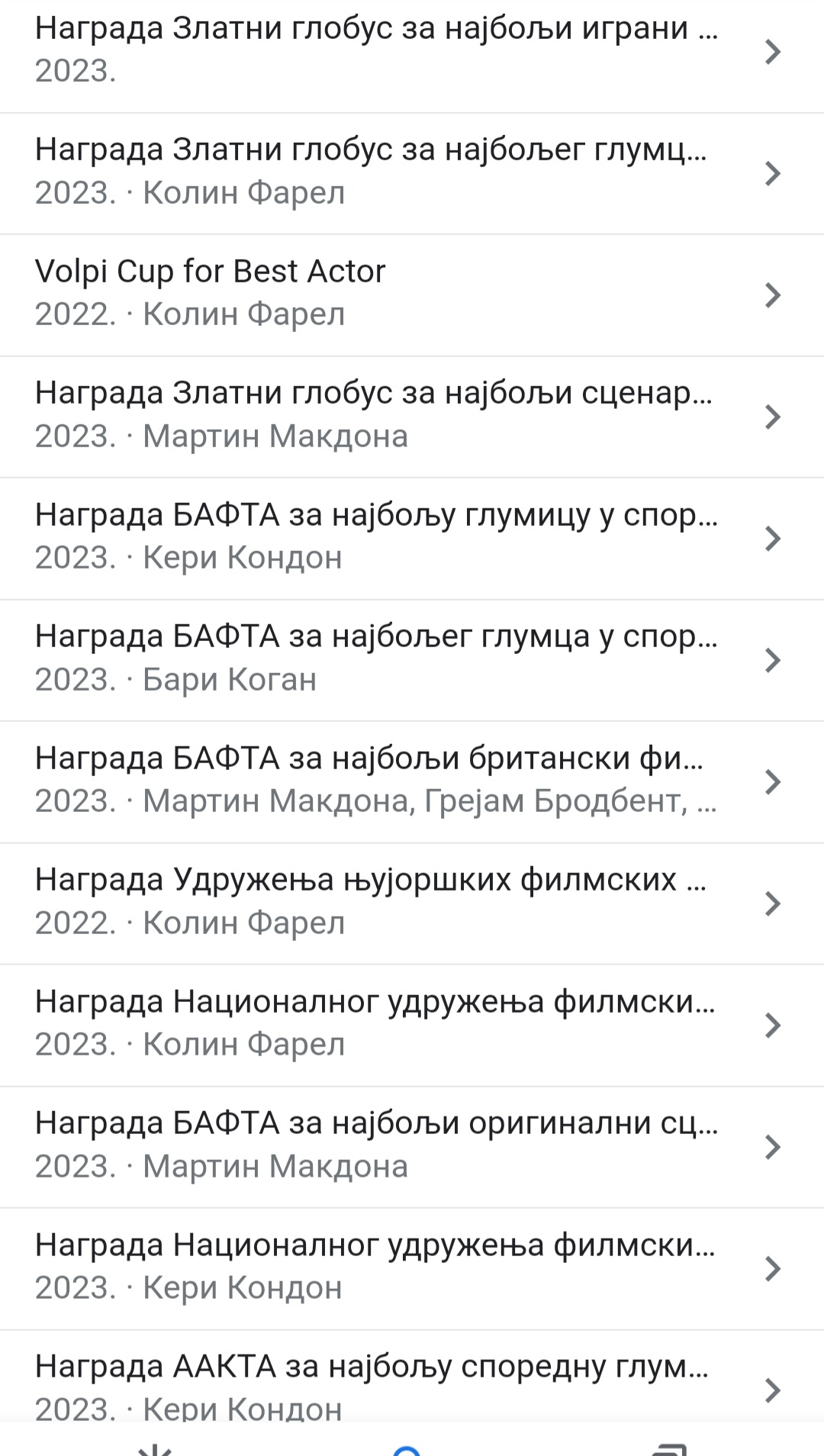Open the Volpi Cup for Best Actor row

click(412, 295)
